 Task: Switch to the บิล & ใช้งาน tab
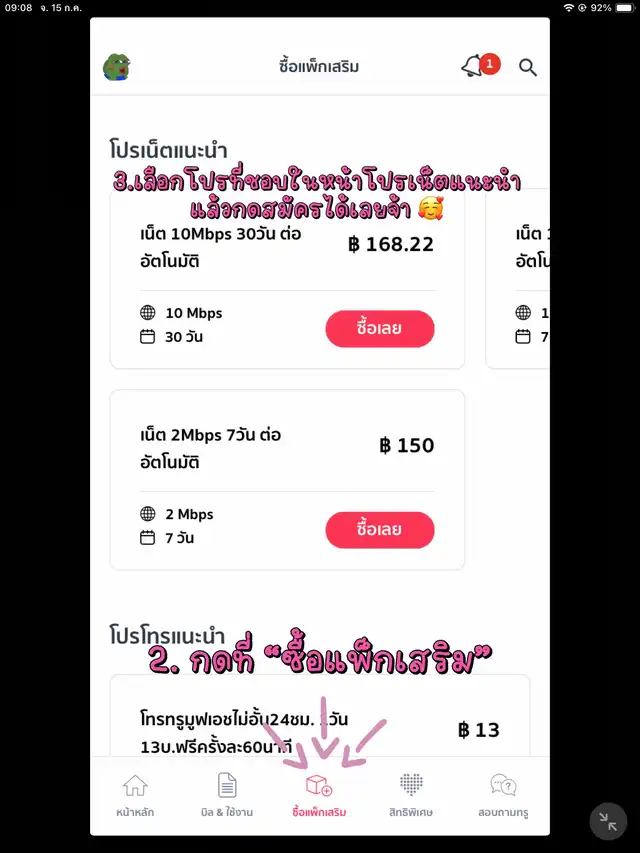pos(227,796)
